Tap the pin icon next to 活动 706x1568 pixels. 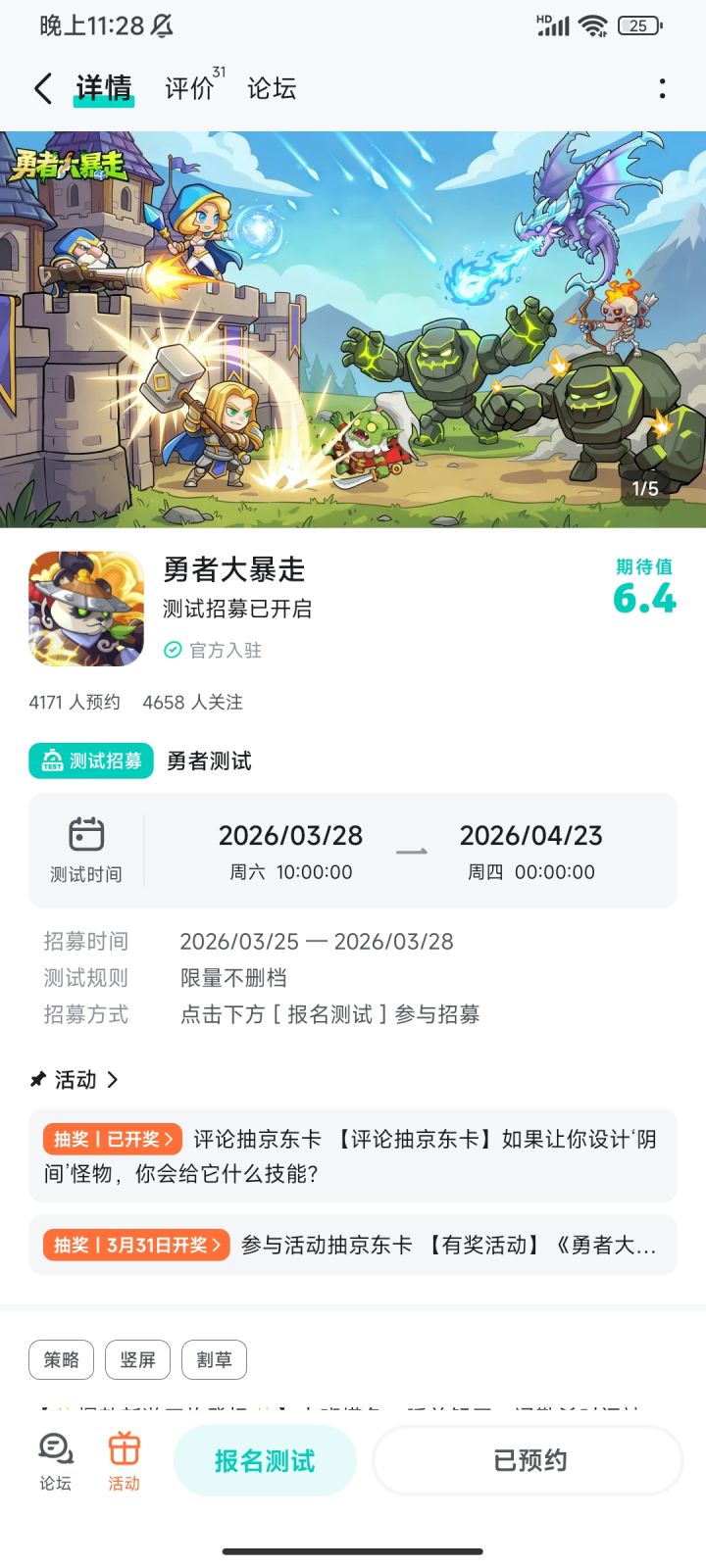(31, 1079)
